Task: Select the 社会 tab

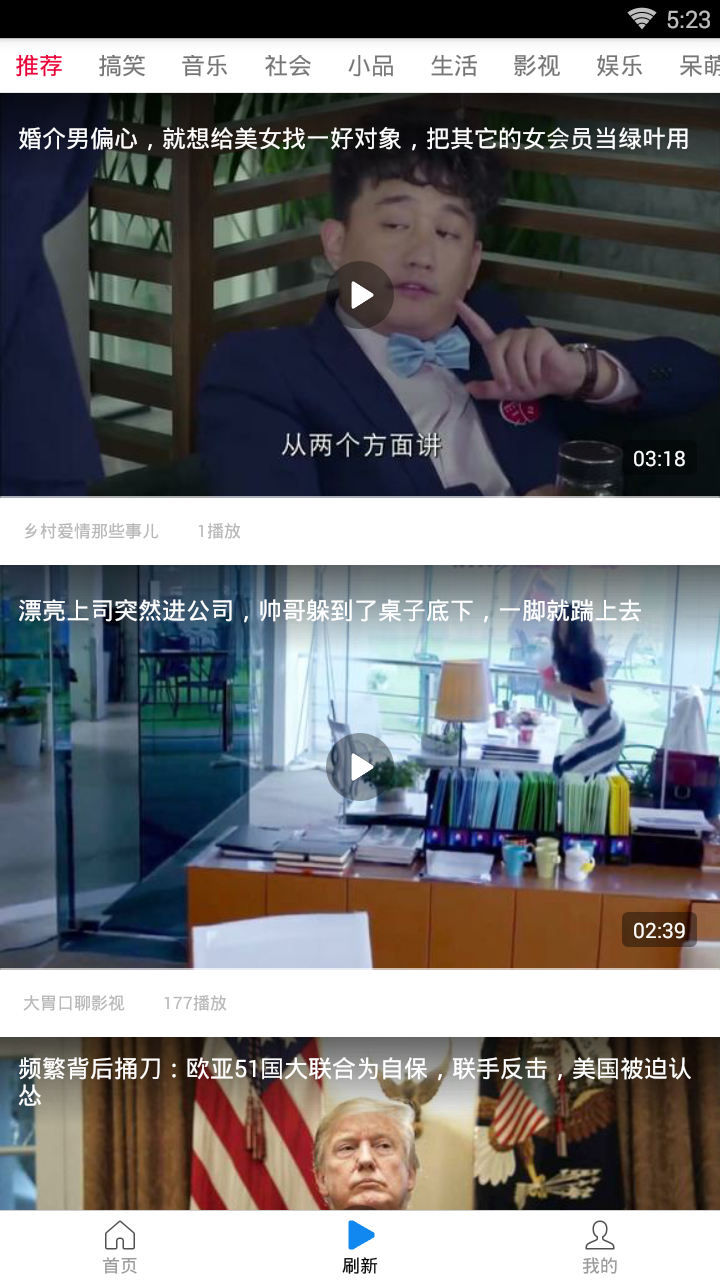Action: [288, 66]
